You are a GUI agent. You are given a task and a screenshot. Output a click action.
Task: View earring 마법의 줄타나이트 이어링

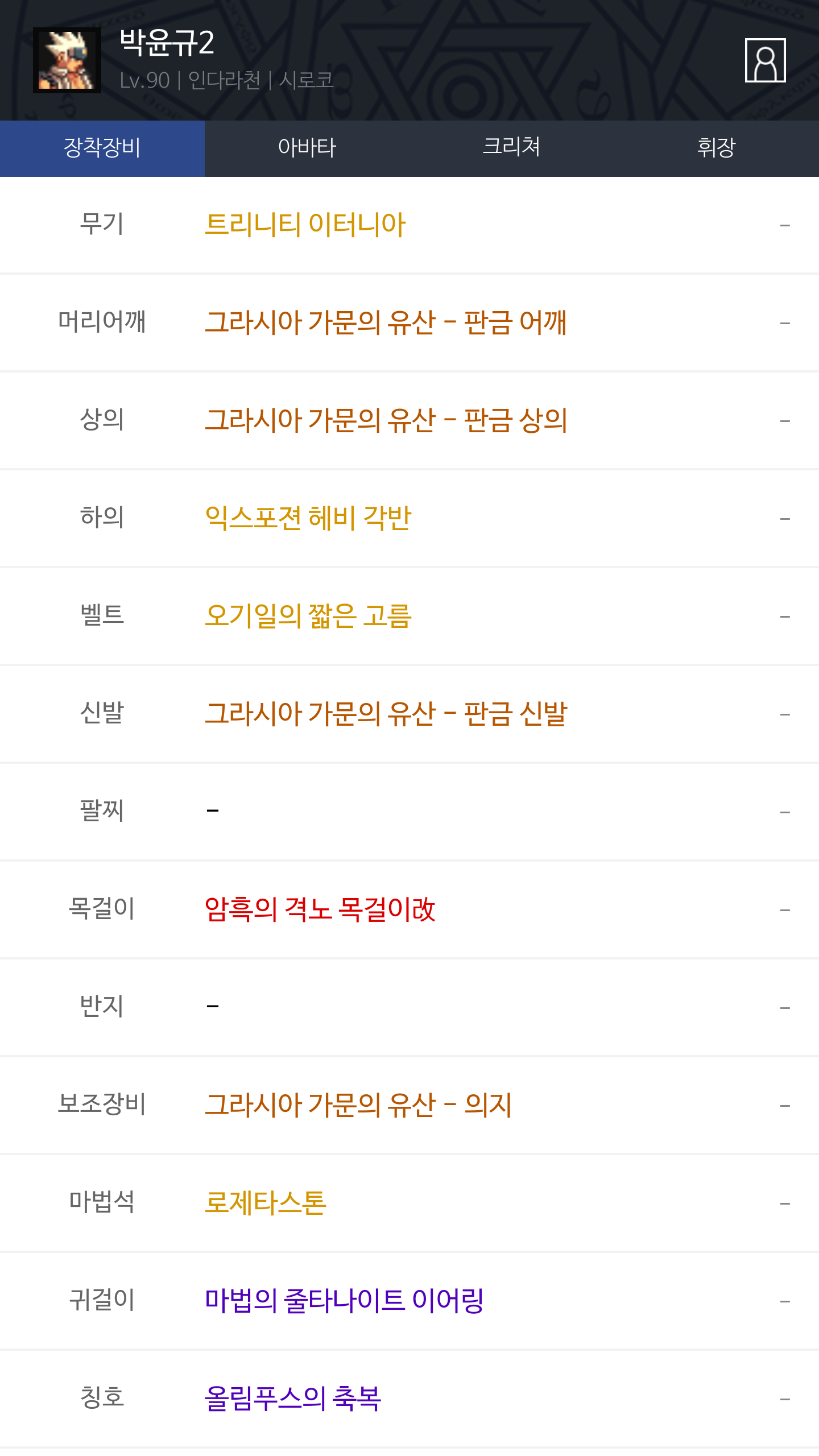344,1301
